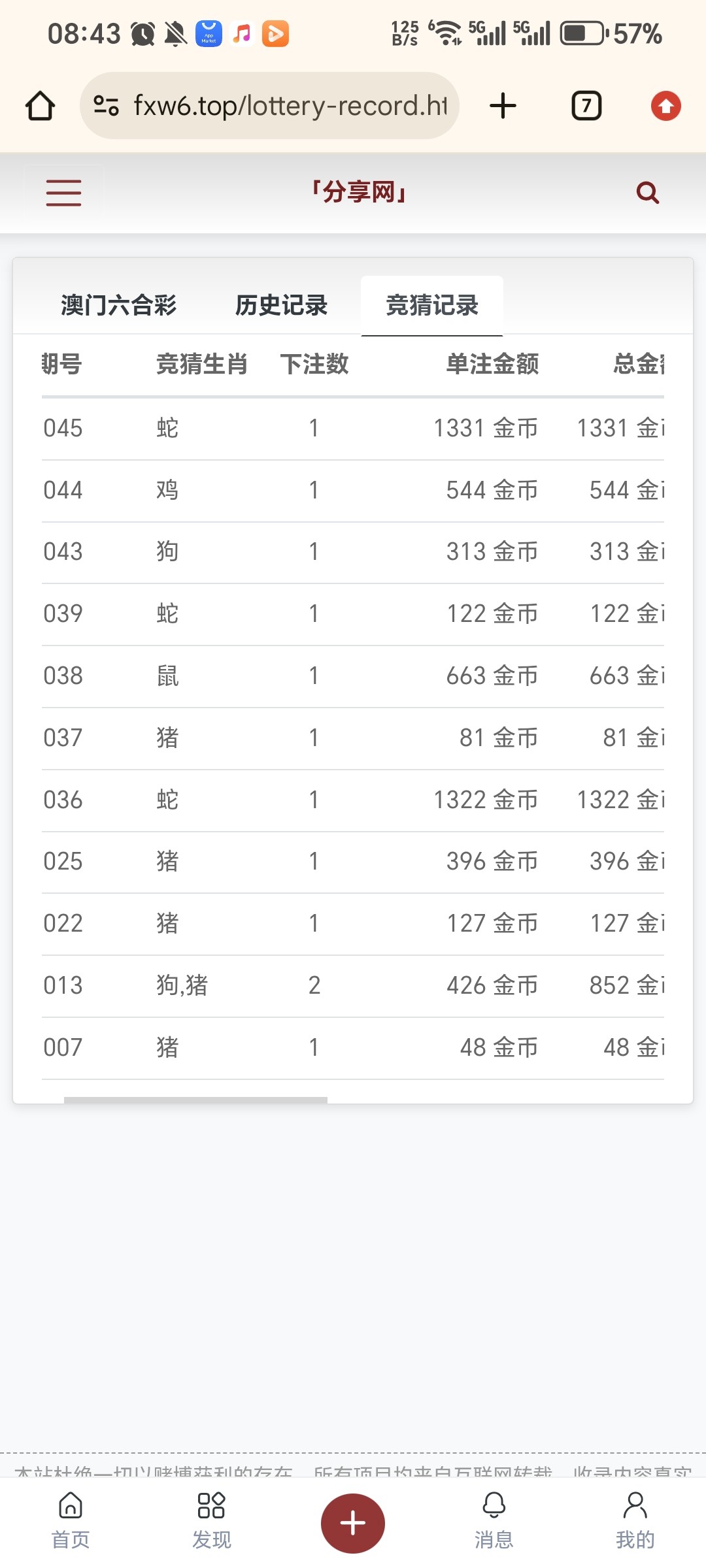Image resolution: width=706 pixels, height=1568 pixels.
Task: Tap the search icon on 分享网 header
Action: [647, 193]
